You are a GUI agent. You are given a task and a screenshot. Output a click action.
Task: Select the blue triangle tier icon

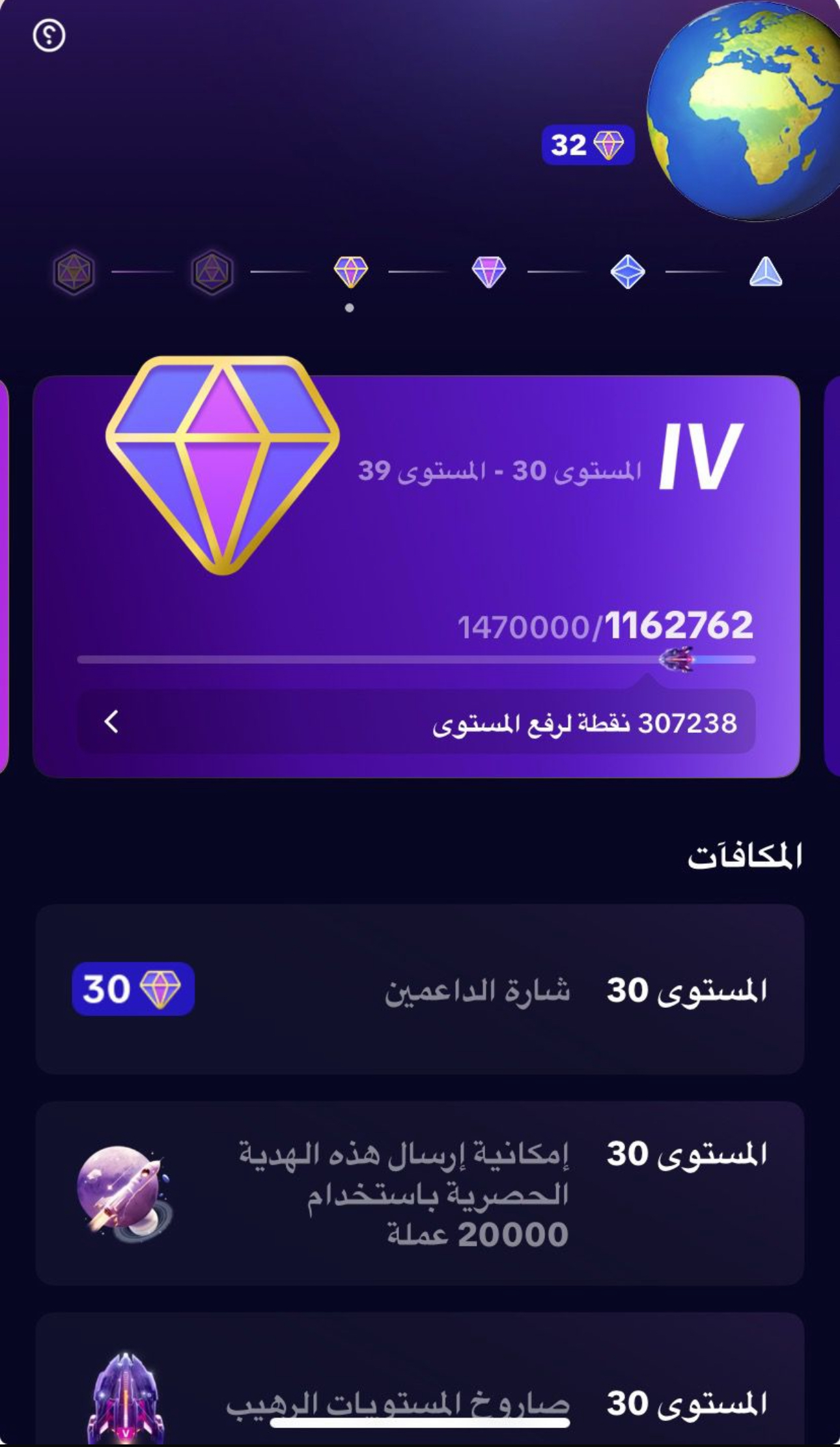(765, 272)
